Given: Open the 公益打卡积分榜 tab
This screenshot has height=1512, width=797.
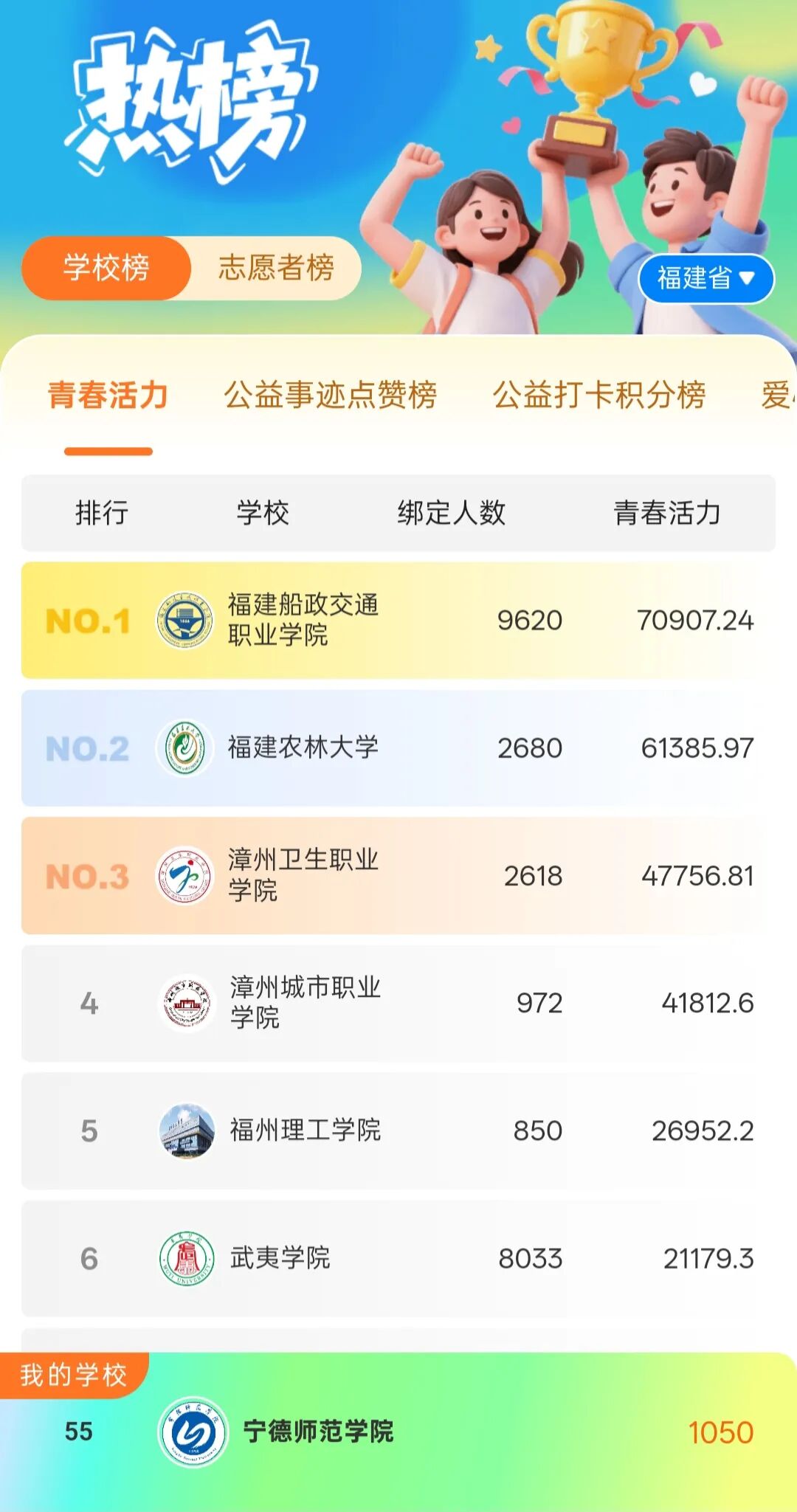Looking at the screenshot, I should (x=598, y=395).
